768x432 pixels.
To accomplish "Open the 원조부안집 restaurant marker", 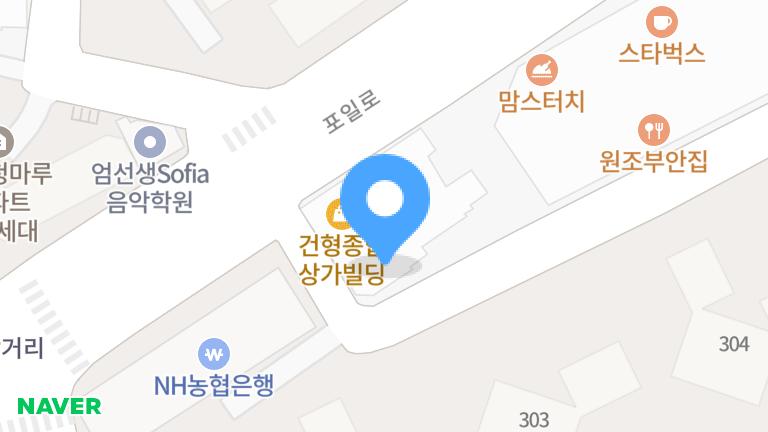I will (x=653, y=129).
